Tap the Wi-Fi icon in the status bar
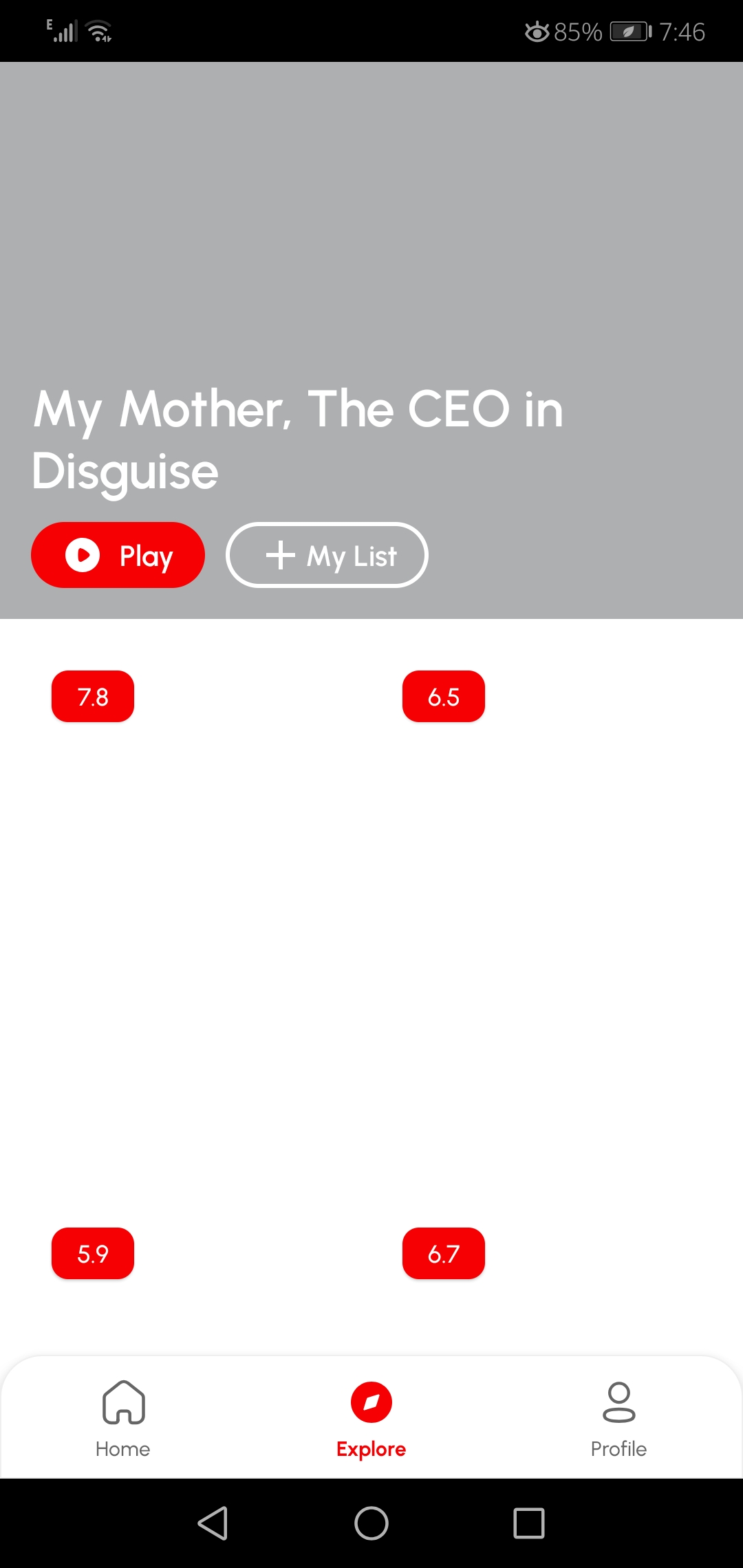This screenshot has height=1568, width=743. 96,30
